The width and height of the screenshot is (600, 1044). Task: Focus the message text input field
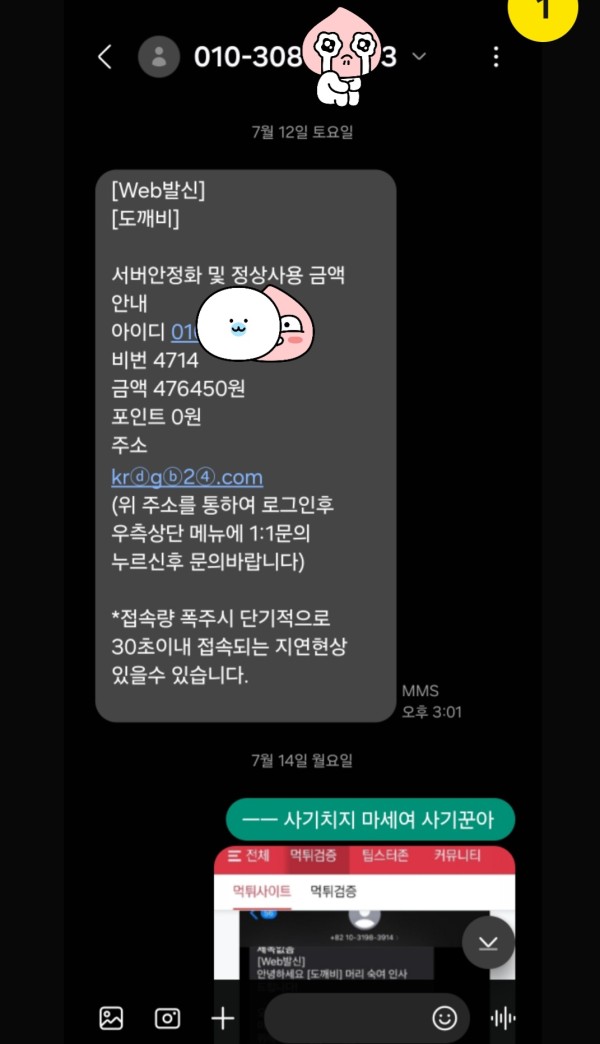(340, 1018)
